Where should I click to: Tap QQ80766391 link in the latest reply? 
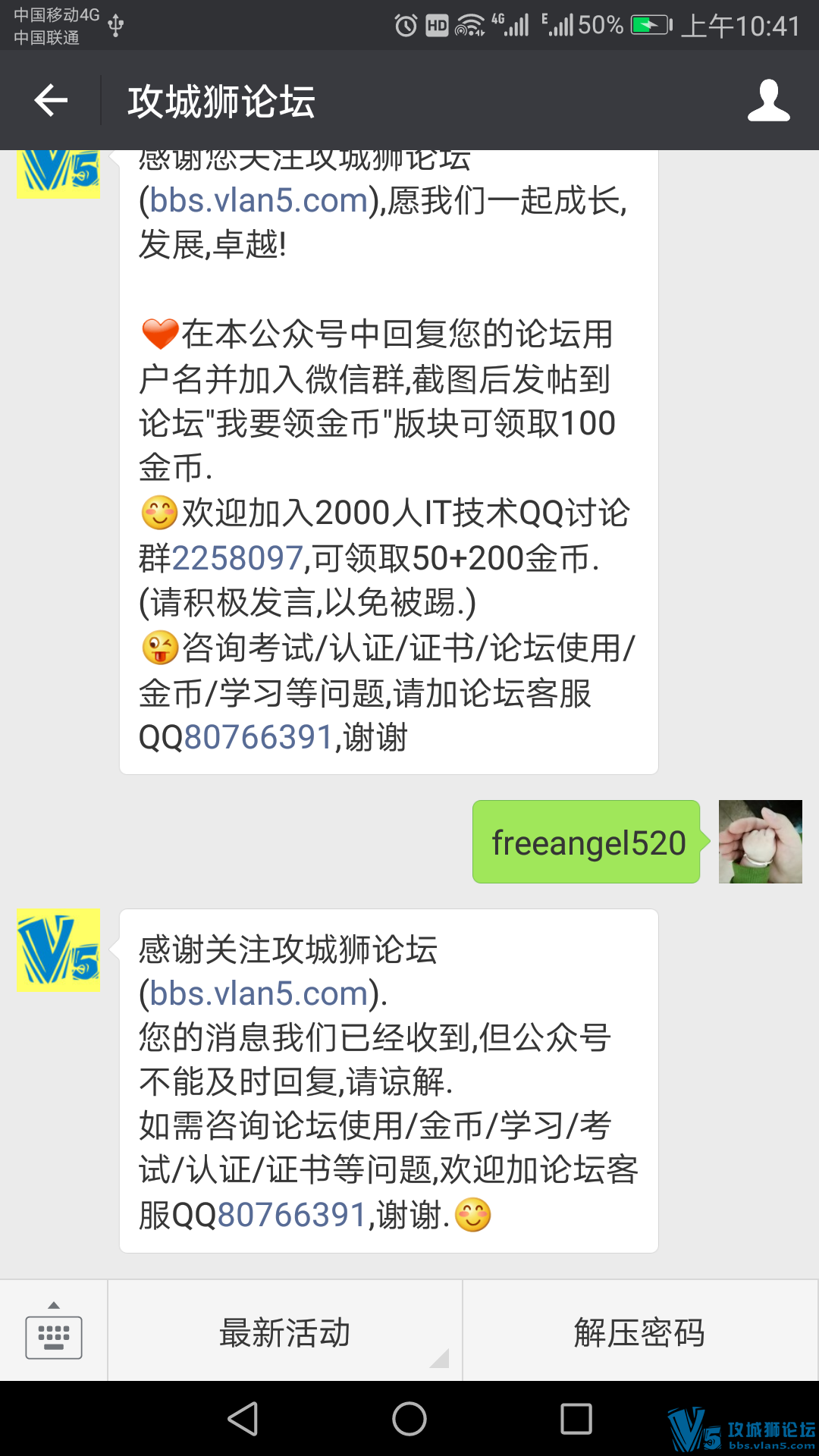click(292, 1215)
